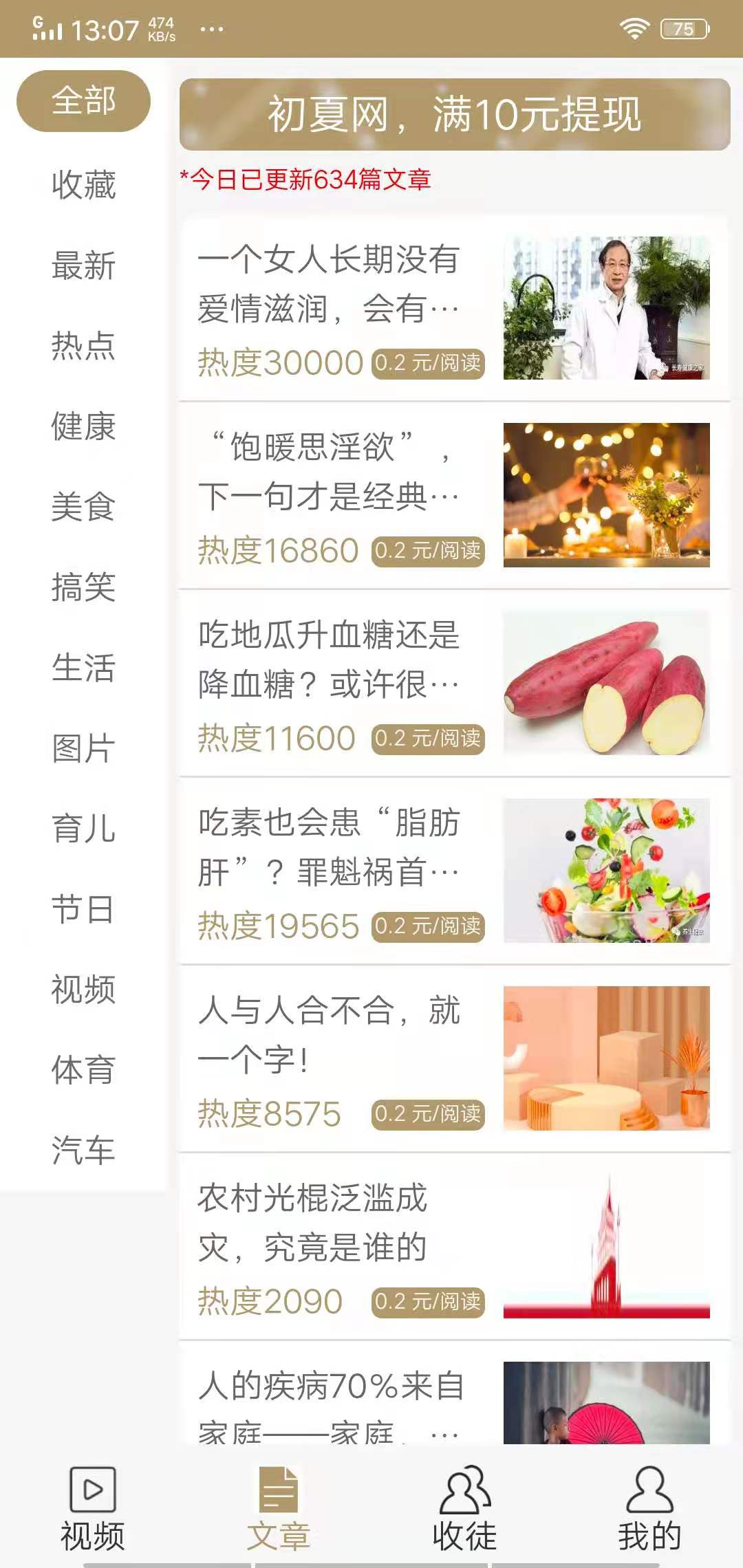Show 健康 articles
The width and height of the screenshot is (743, 1568).
pos(83,426)
